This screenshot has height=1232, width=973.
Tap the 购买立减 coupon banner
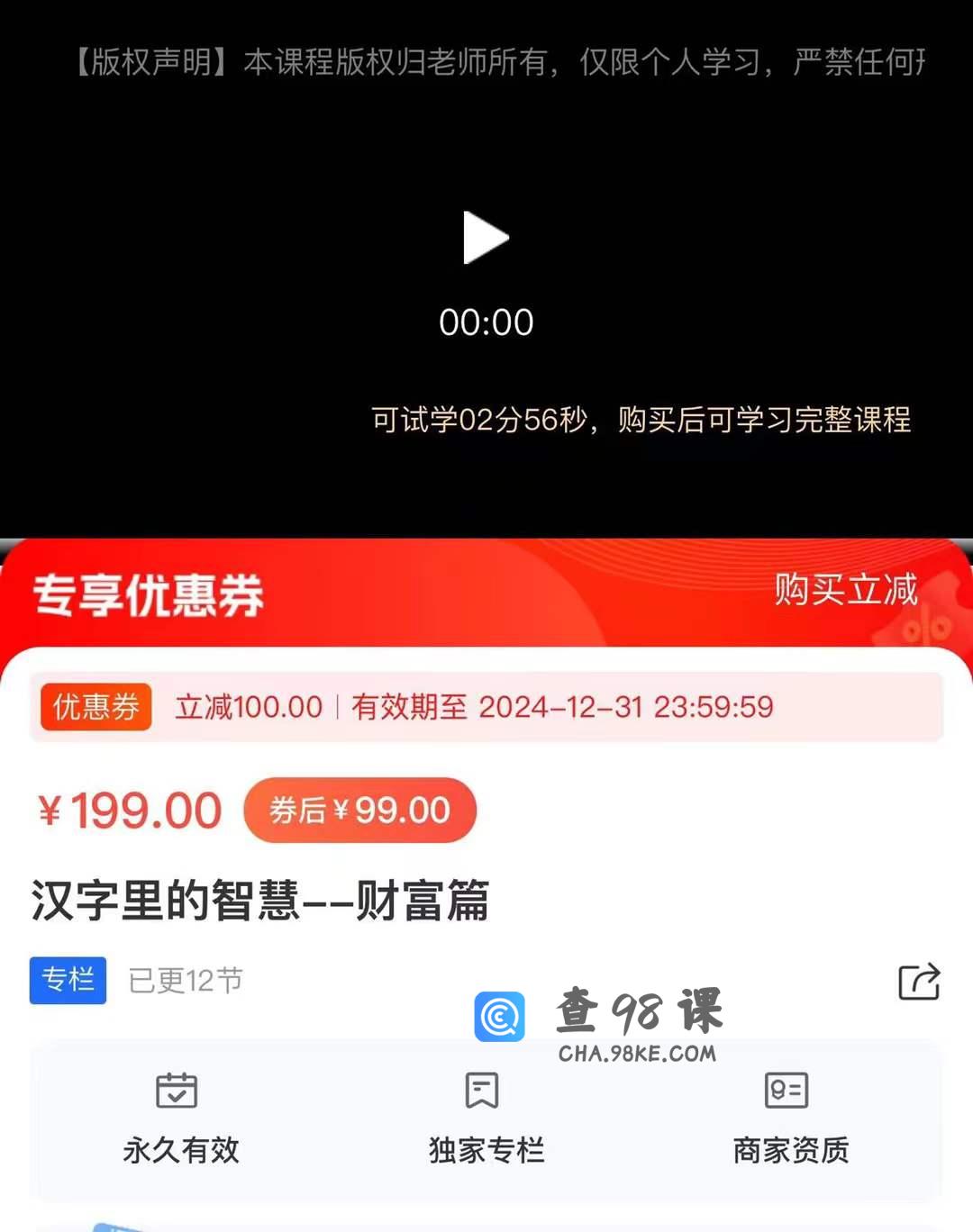pos(845,591)
